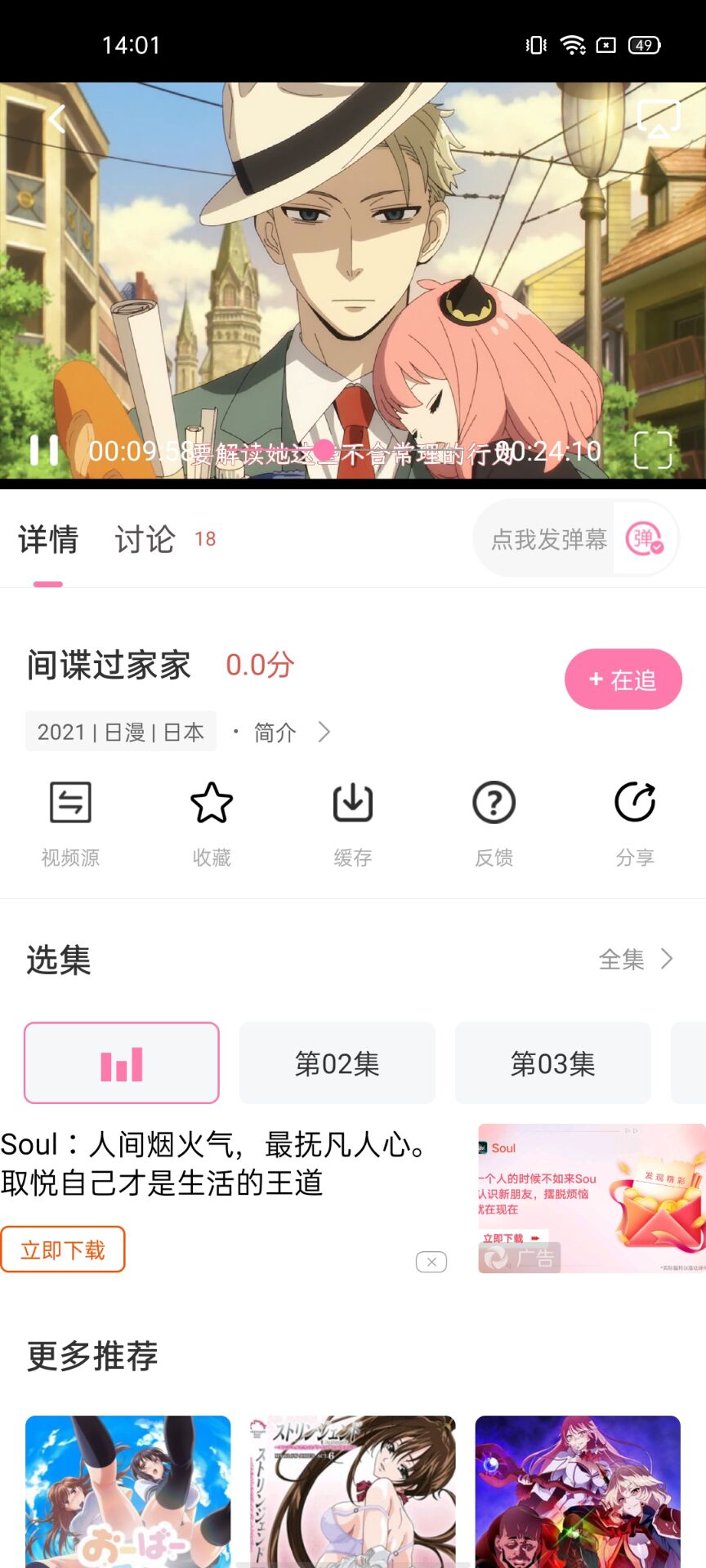This screenshot has width=706, height=1568.
Task: Toggle the 弹 danmaku display icon
Action: (x=644, y=539)
